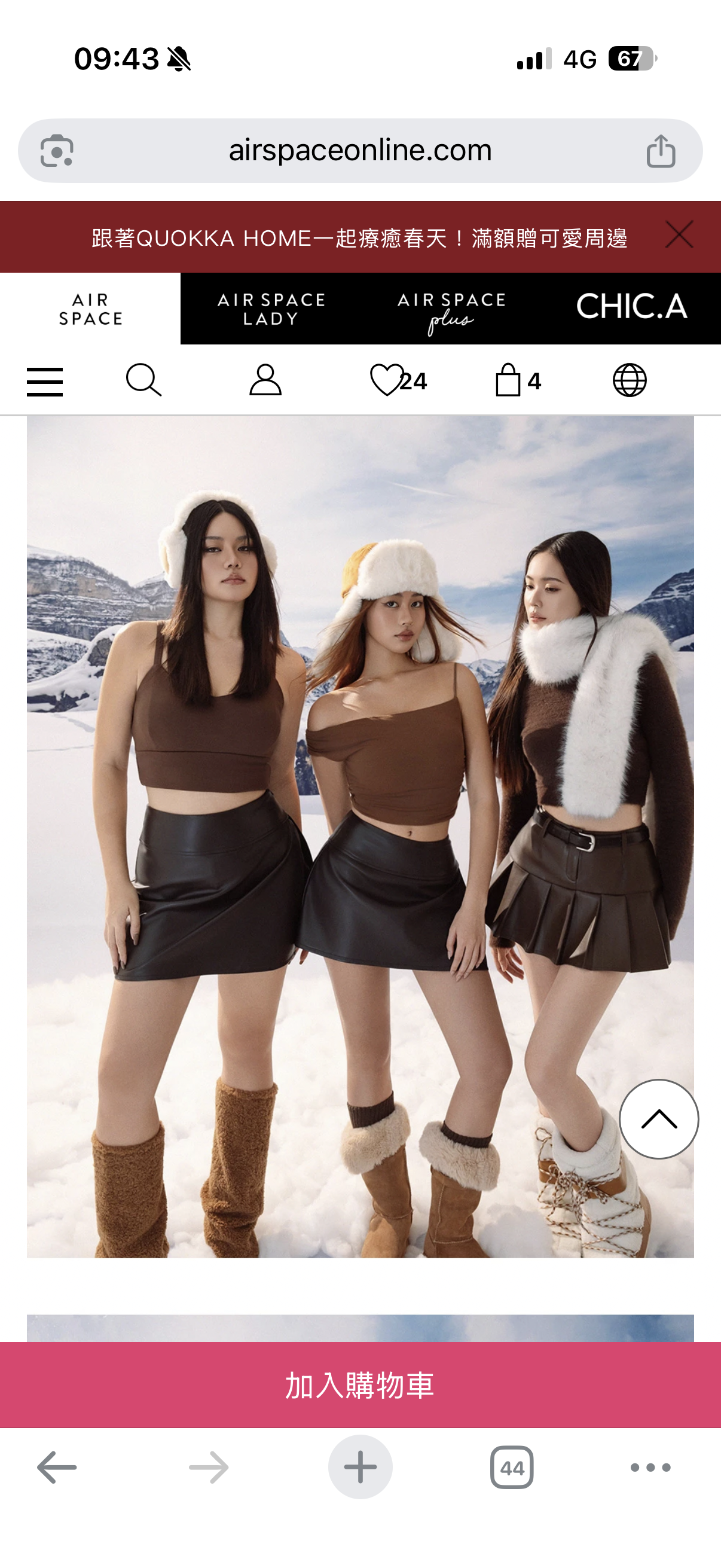Screen dimensions: 721x1568
Task: View wishlist with 24 items
Action: (398, 380)
